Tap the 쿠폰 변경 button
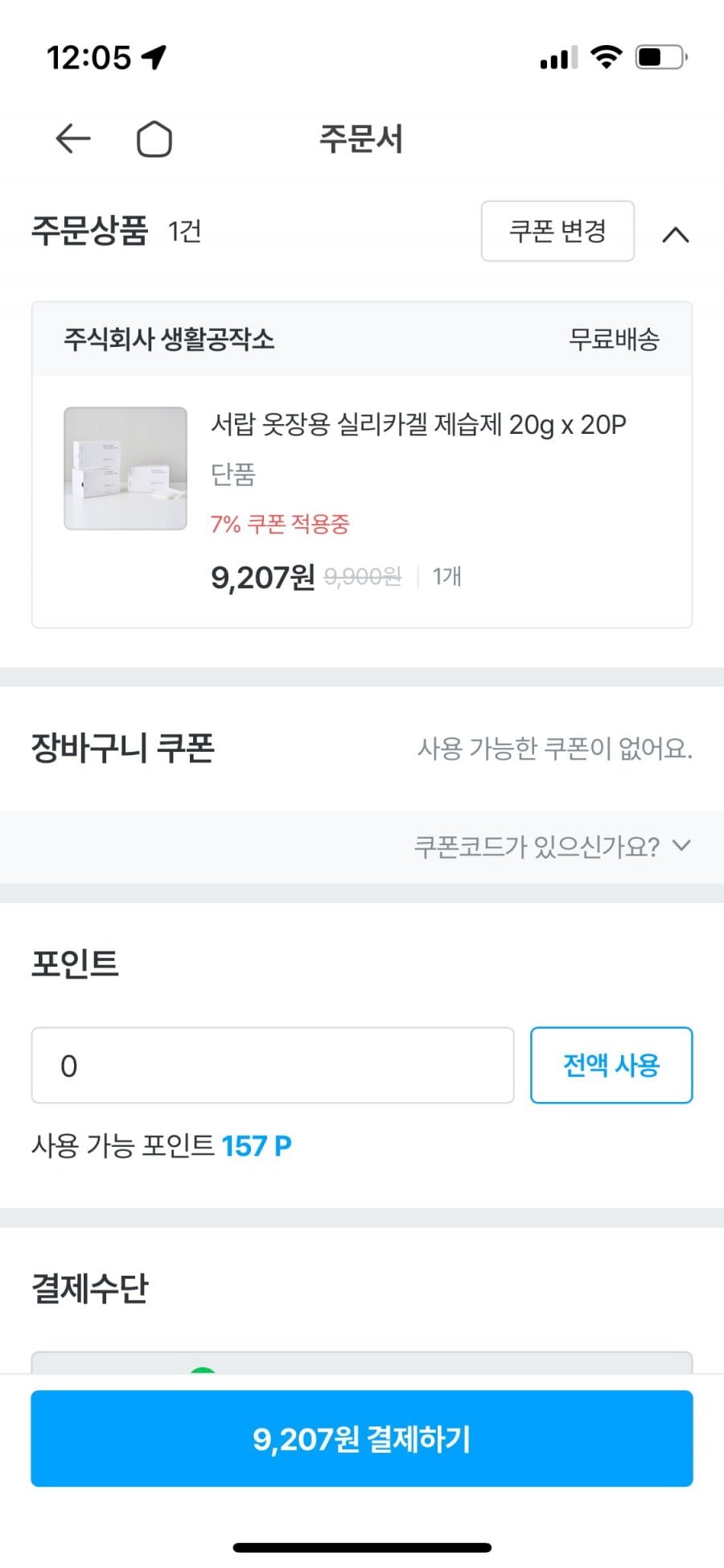This screenshot has width=724, height=1568. [x=557, y=231]
